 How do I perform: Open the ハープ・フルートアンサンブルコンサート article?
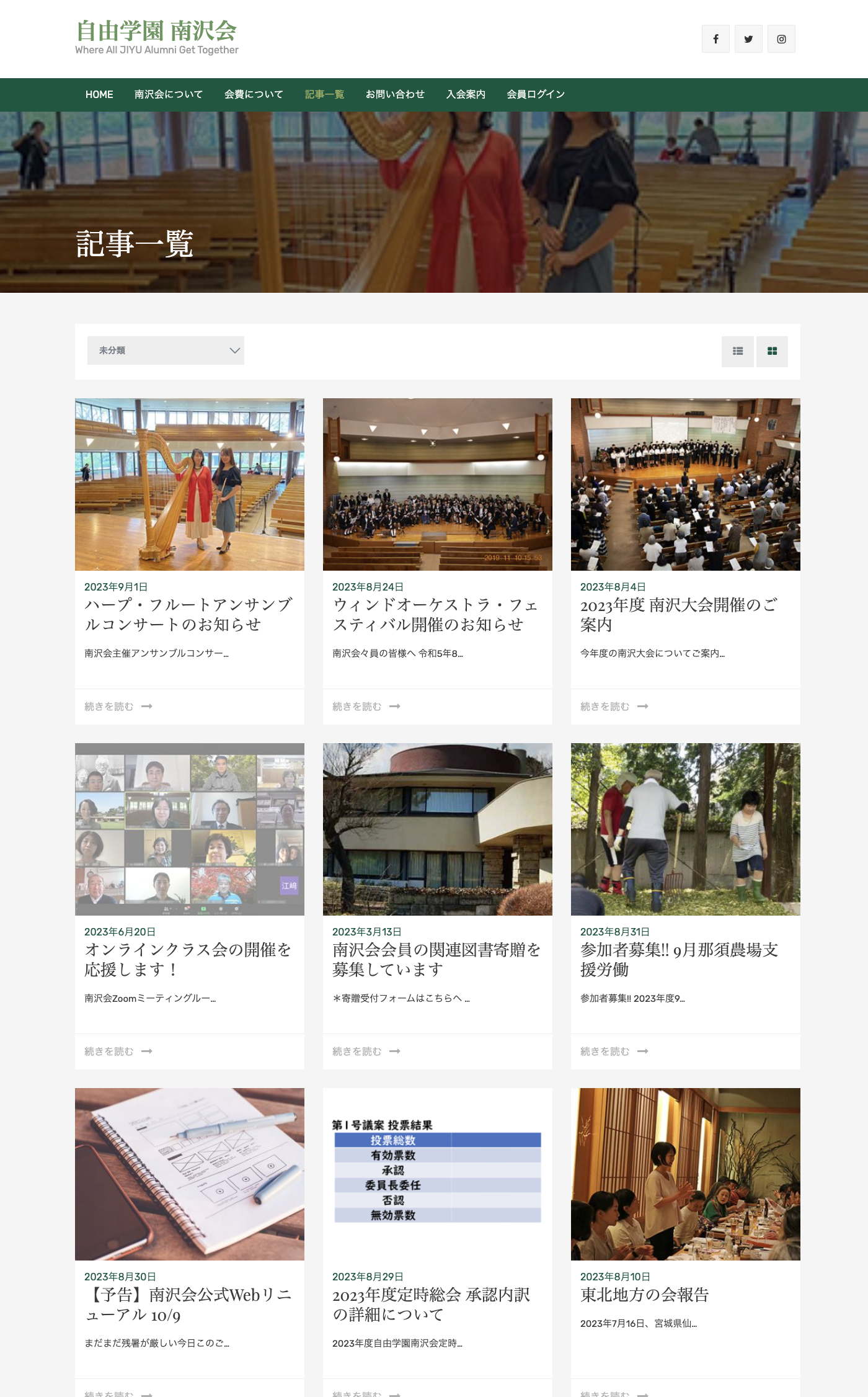pos(188,615)
